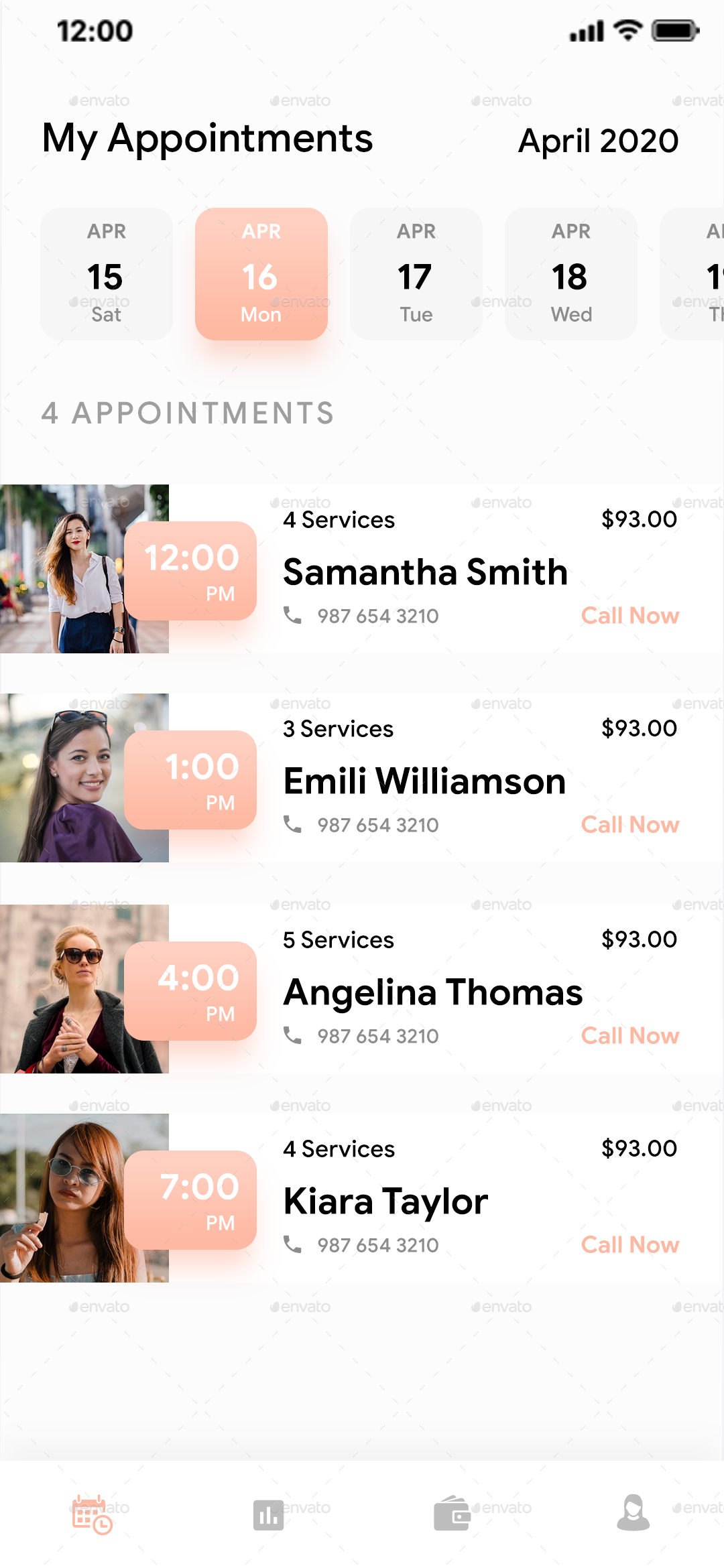This screenshot has width=724, height=1568.
Task: Tap Call Now for Samantha Smith
Action: coord(630,615)
